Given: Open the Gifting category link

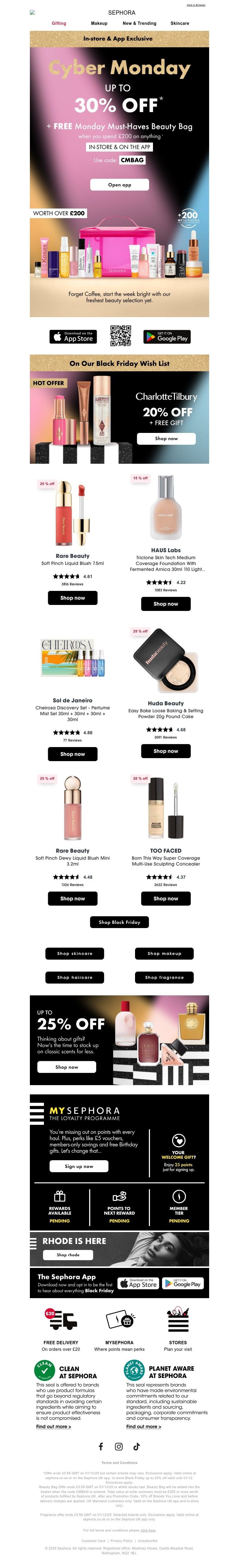Looking at the screenshot, I should [x=59, y=23].
